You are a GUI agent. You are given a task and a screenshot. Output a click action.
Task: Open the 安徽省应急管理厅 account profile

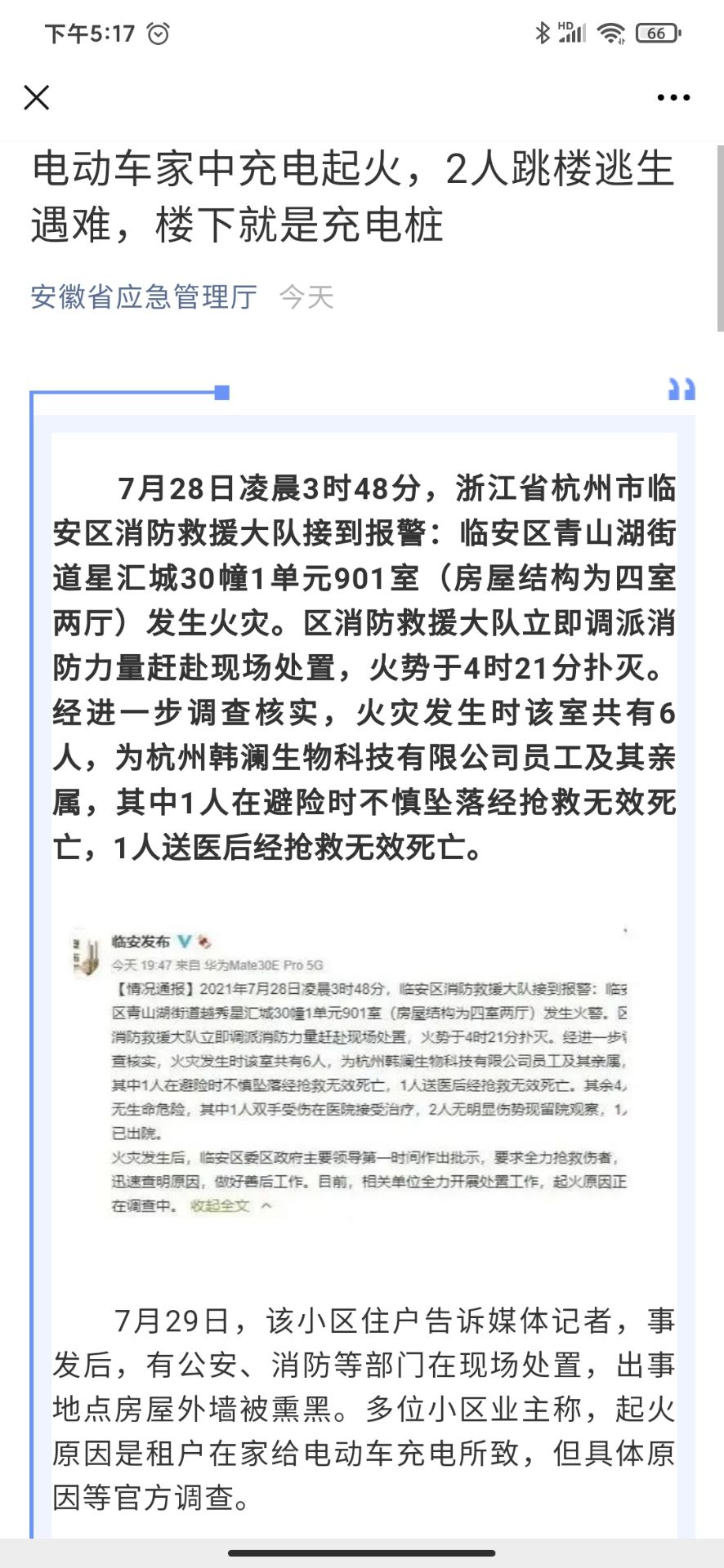(x=144, y=296)
